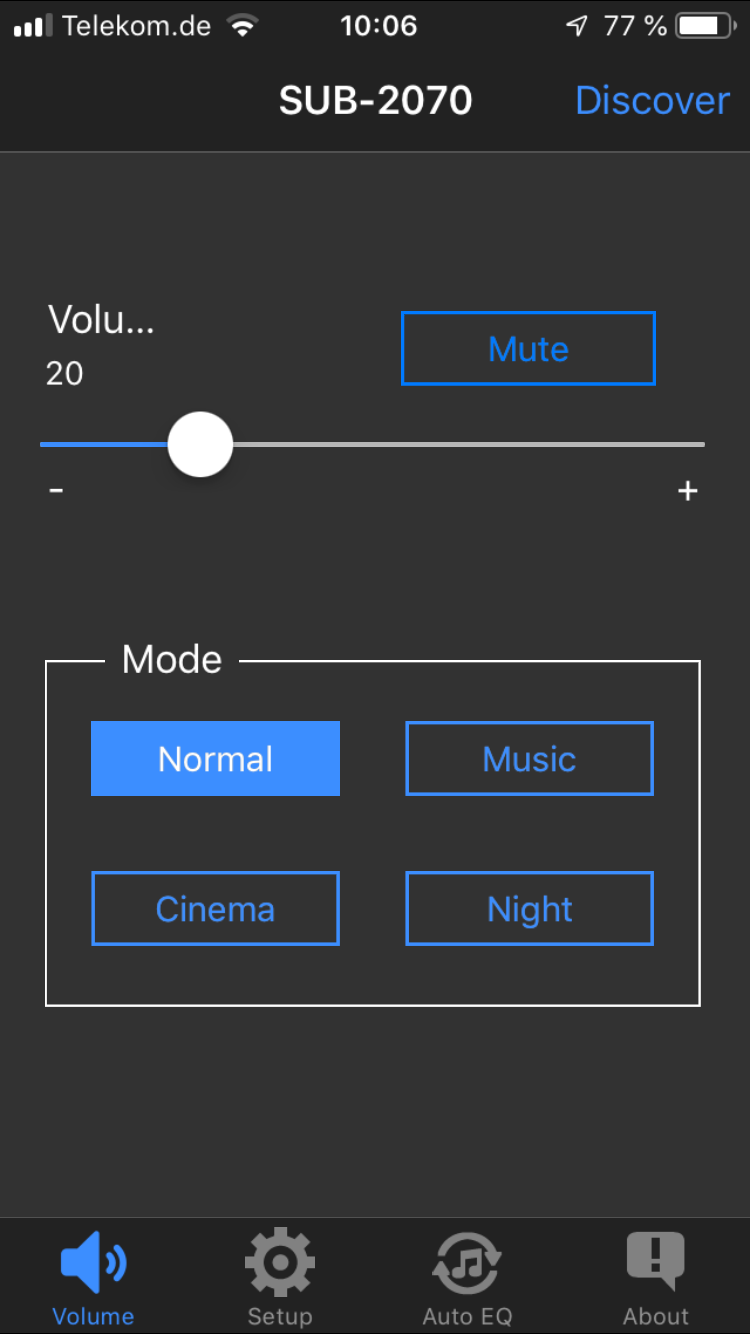Select Normal mode
Screen dimensions: 750x1334
pos(215,759)
